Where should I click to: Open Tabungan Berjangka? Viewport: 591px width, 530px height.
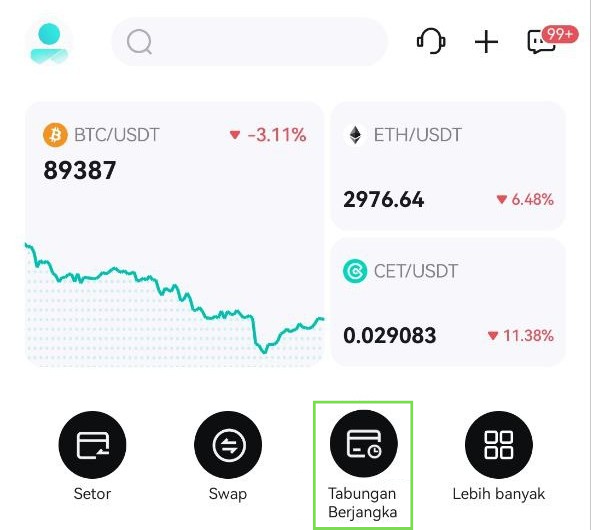click(363, 465)
